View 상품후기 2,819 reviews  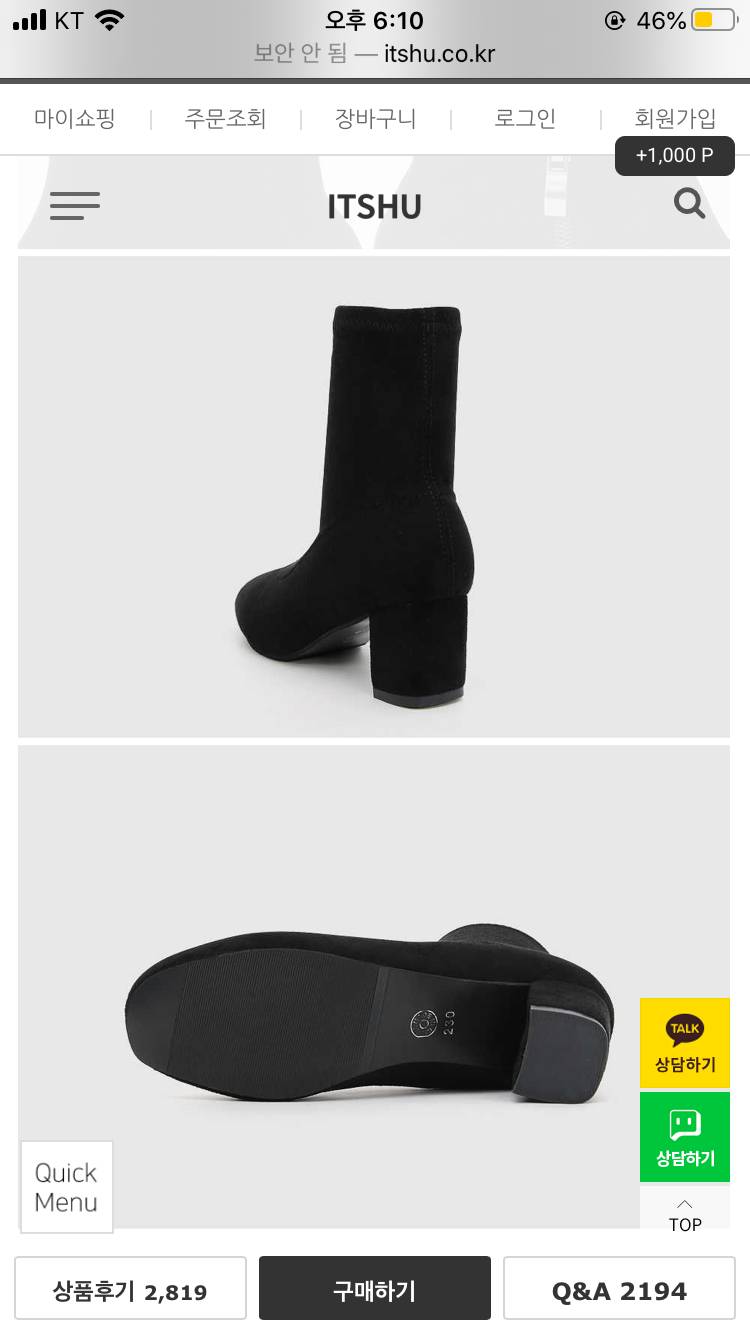coord(130,1291)
